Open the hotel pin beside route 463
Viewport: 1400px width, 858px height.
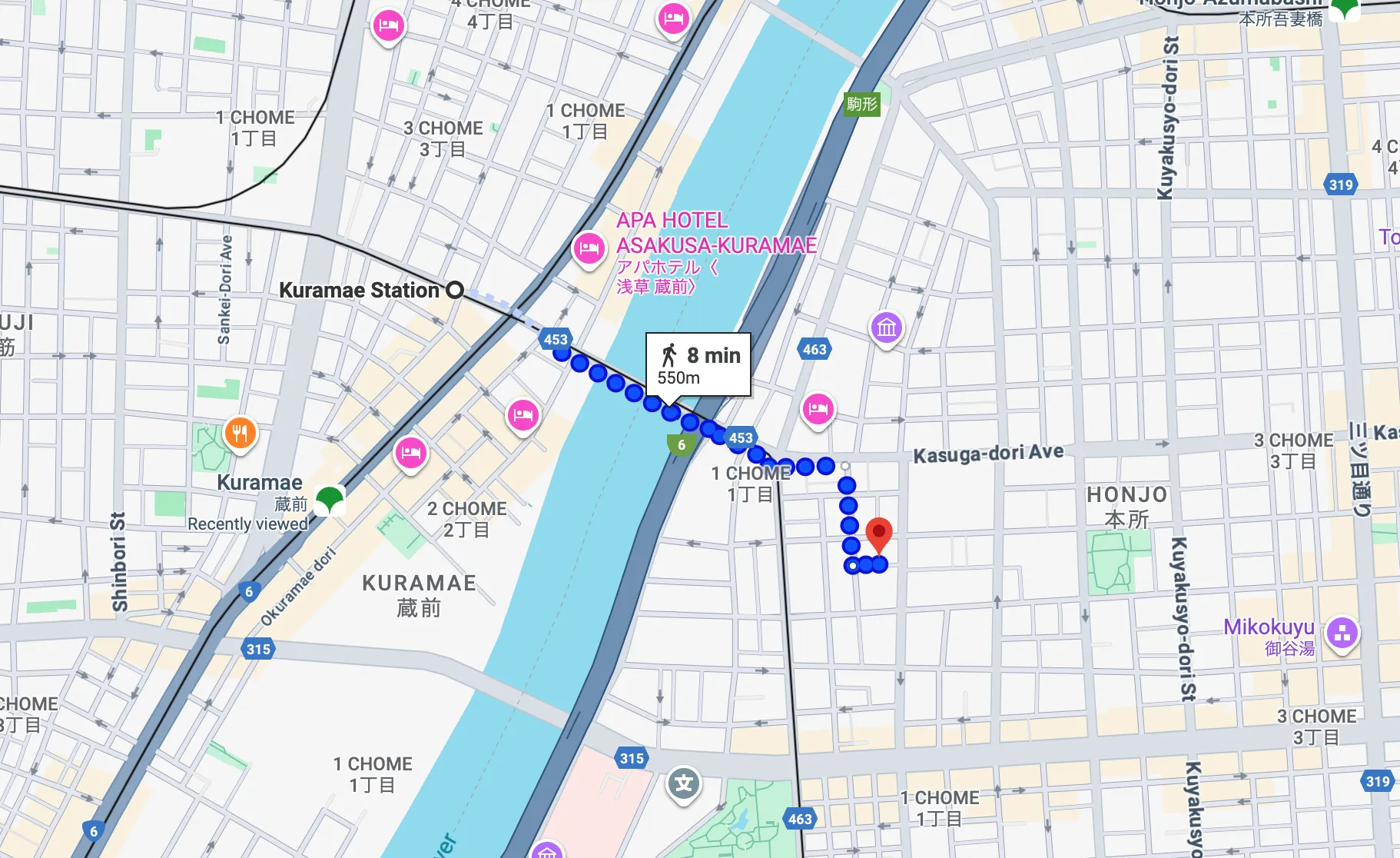tap(818, 408)
